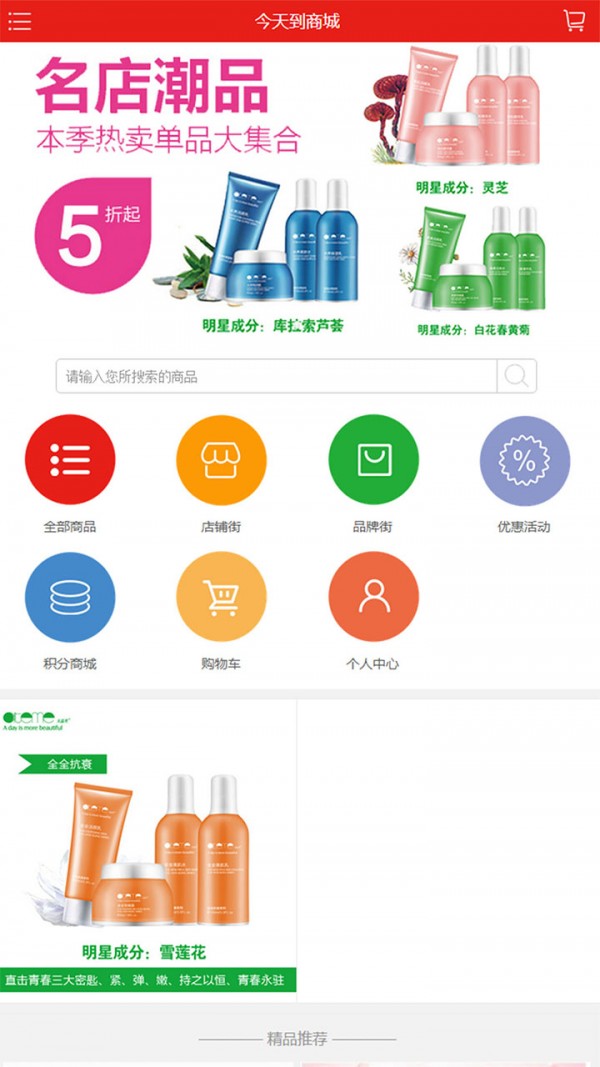Screen dimensions: 600x1067
Task: Tap the product search field
Action: click(x=276, y=376)
